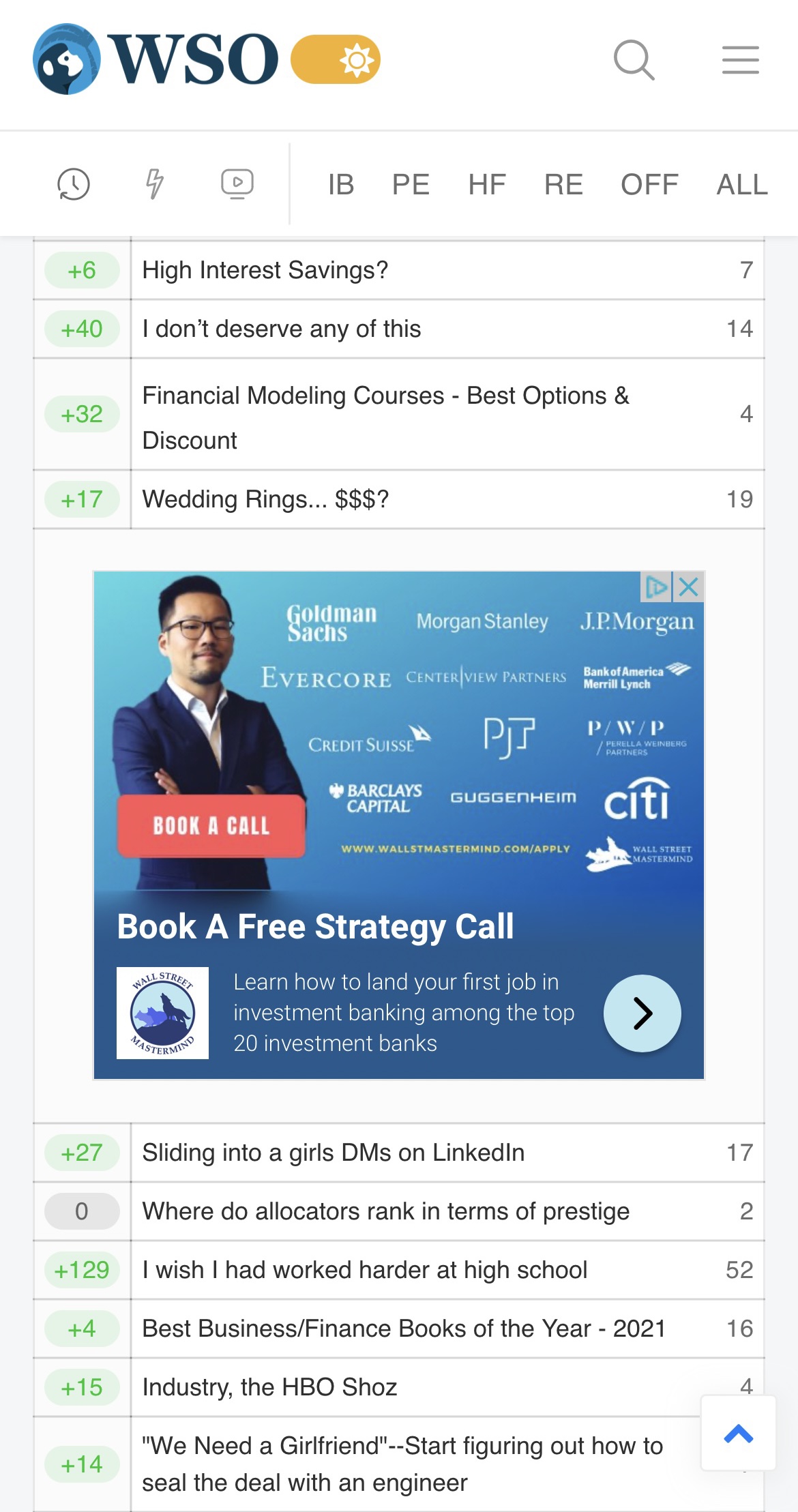The width and height of the screenshot is (798, 1512).
Task: Switch to the IB forum tab
Action: click(x=341, y=185)
